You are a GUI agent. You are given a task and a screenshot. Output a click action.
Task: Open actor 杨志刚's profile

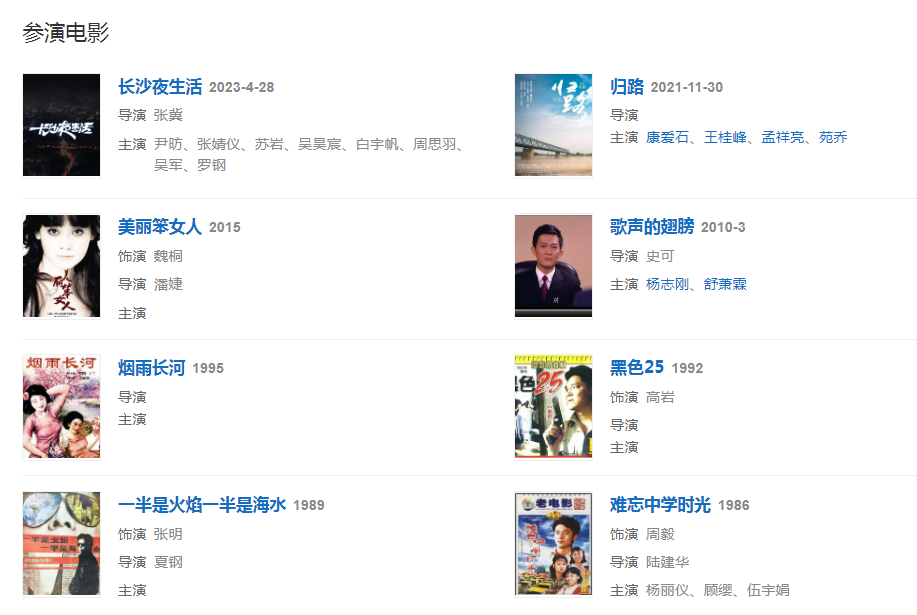click(x=668, y=284)
